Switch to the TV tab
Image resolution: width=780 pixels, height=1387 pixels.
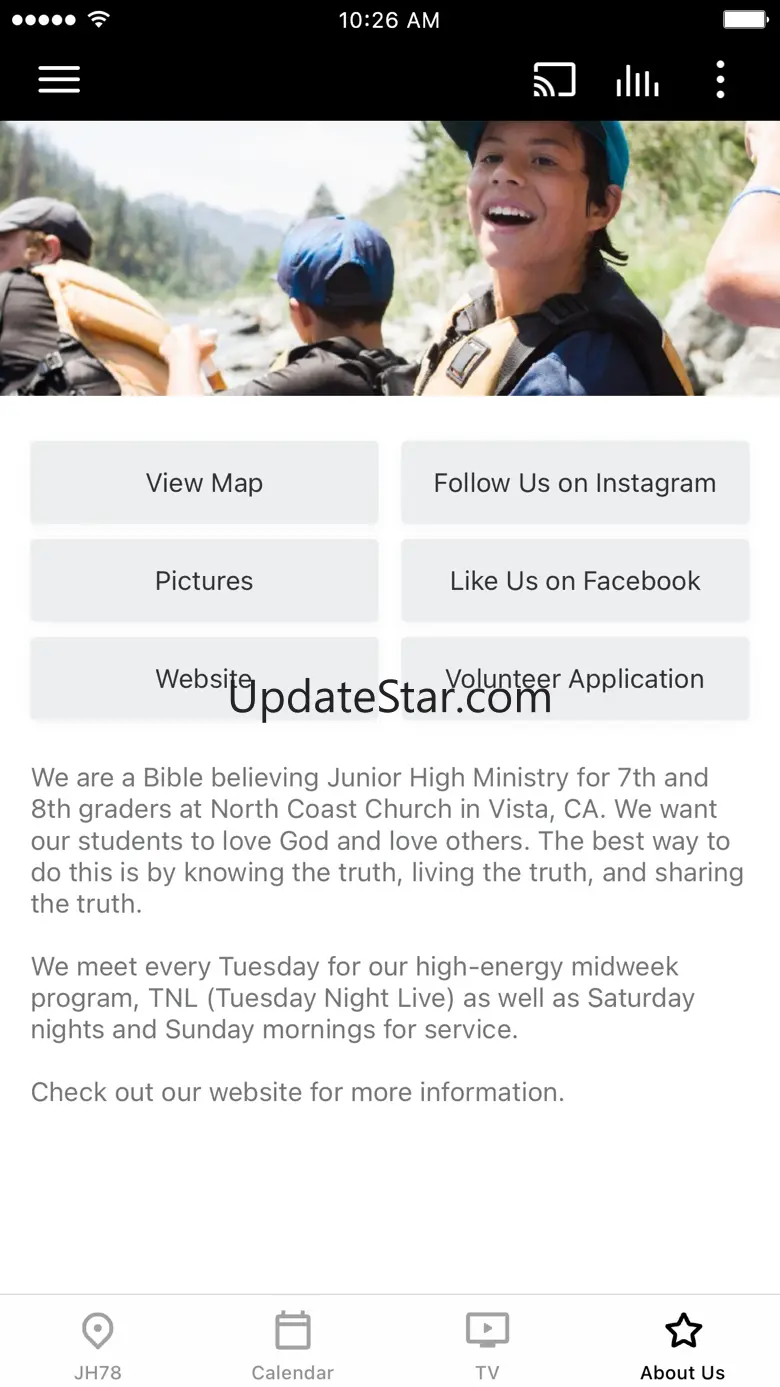click(x=487, y=1345)
